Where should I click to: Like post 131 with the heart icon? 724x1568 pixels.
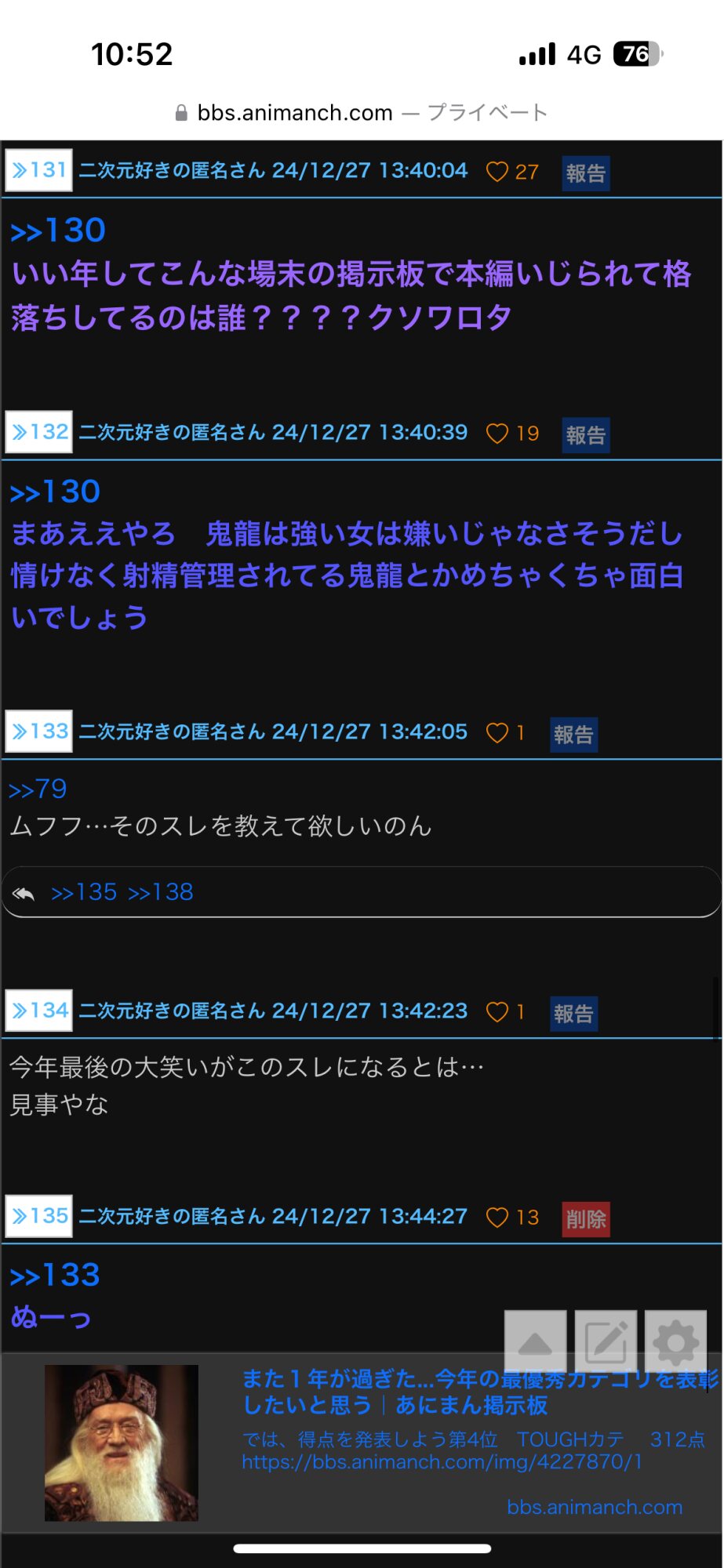[x=497, y=172]
